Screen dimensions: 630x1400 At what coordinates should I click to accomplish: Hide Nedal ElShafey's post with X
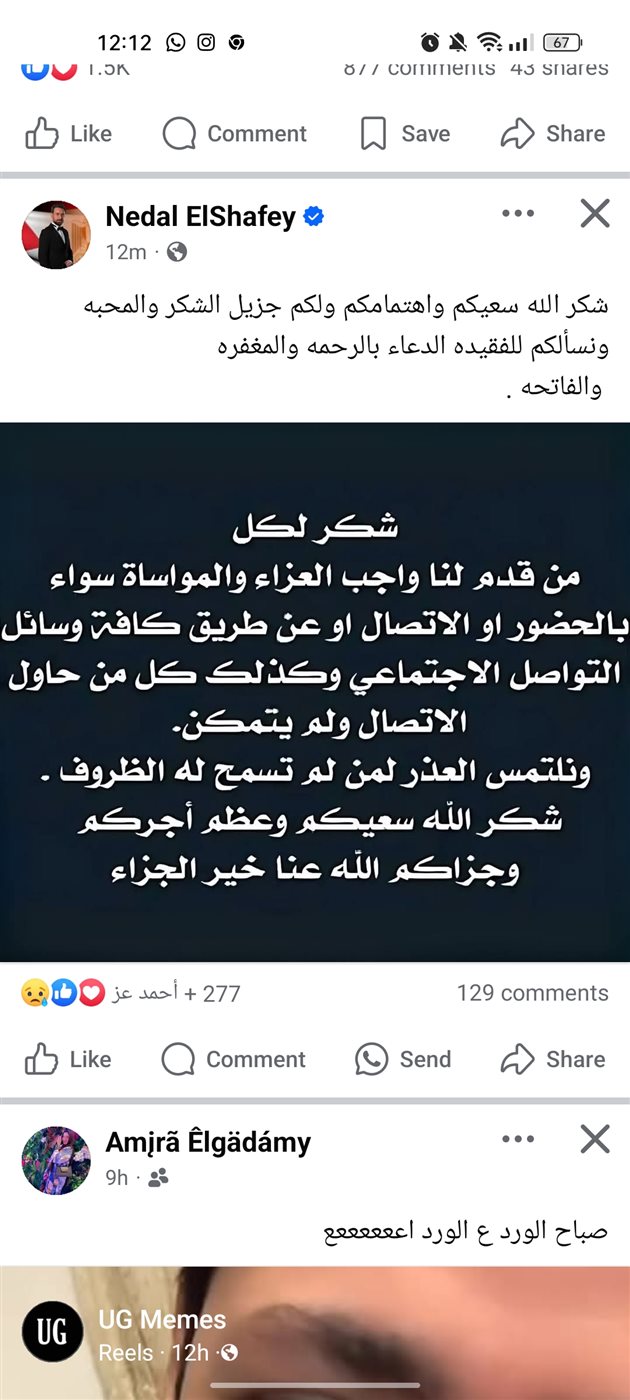(x=595, y=213)
